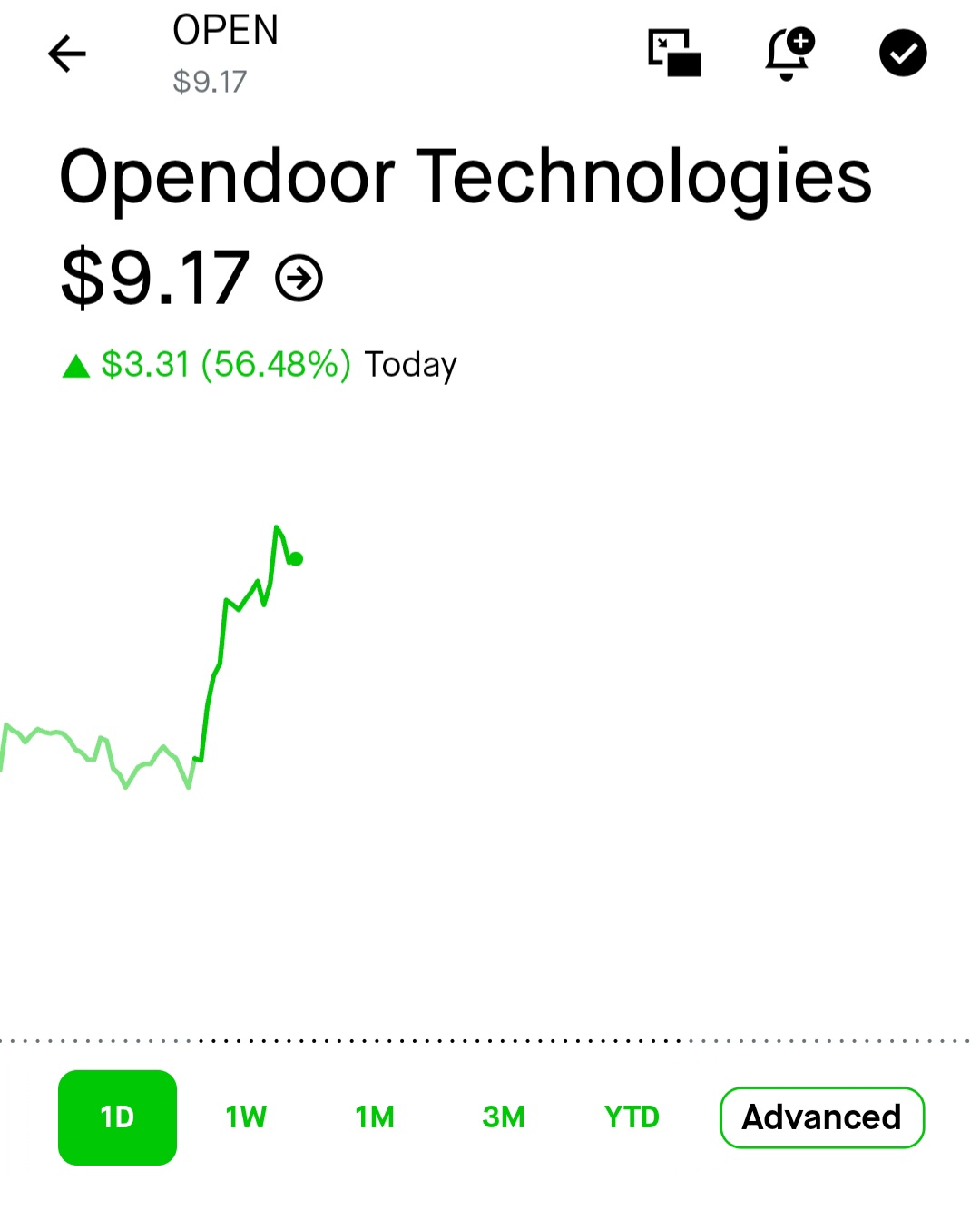Screen dimensions: 980x1210
Task: Open picture-in-picture mini chart view
Action: click(x=674, y=53)
